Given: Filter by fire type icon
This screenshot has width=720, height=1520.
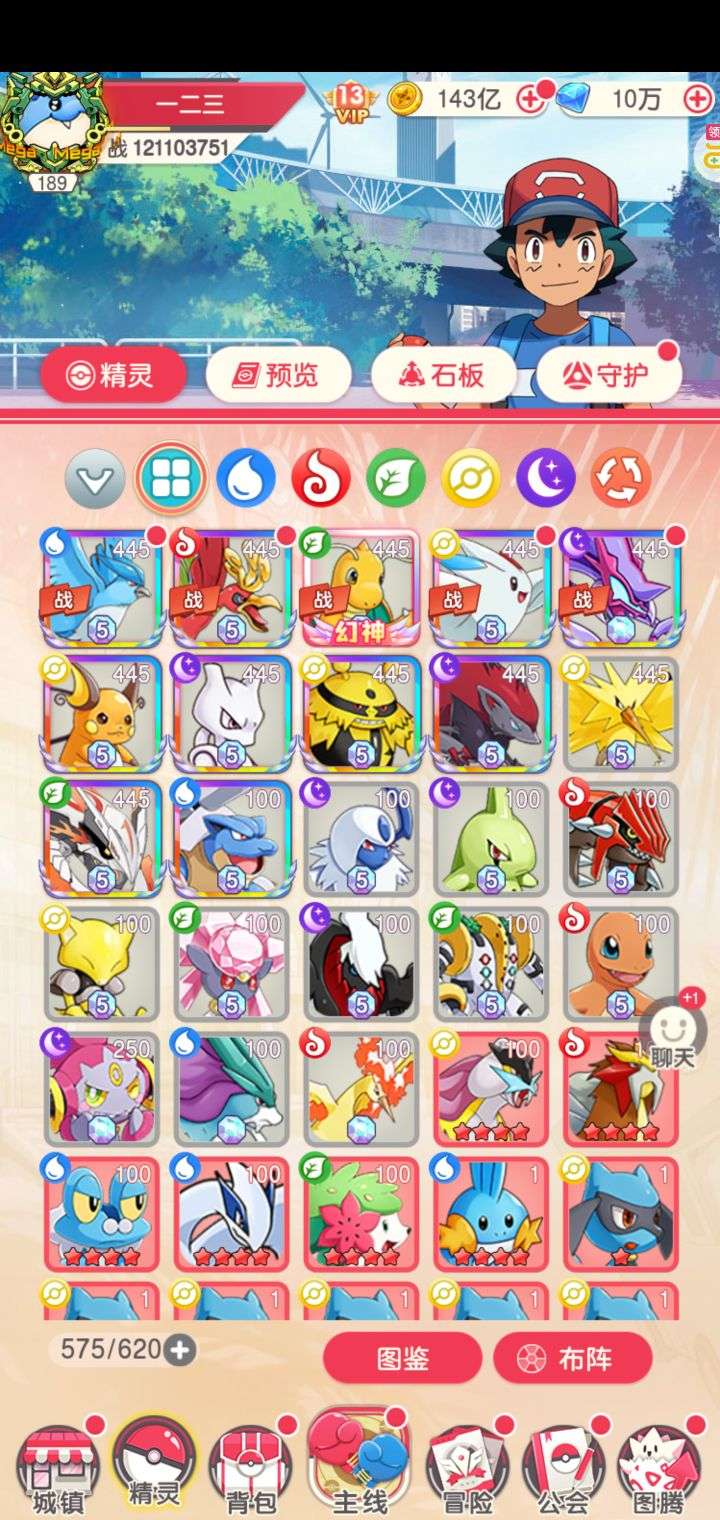Looking at the screenshot, I should pos(321,477).
